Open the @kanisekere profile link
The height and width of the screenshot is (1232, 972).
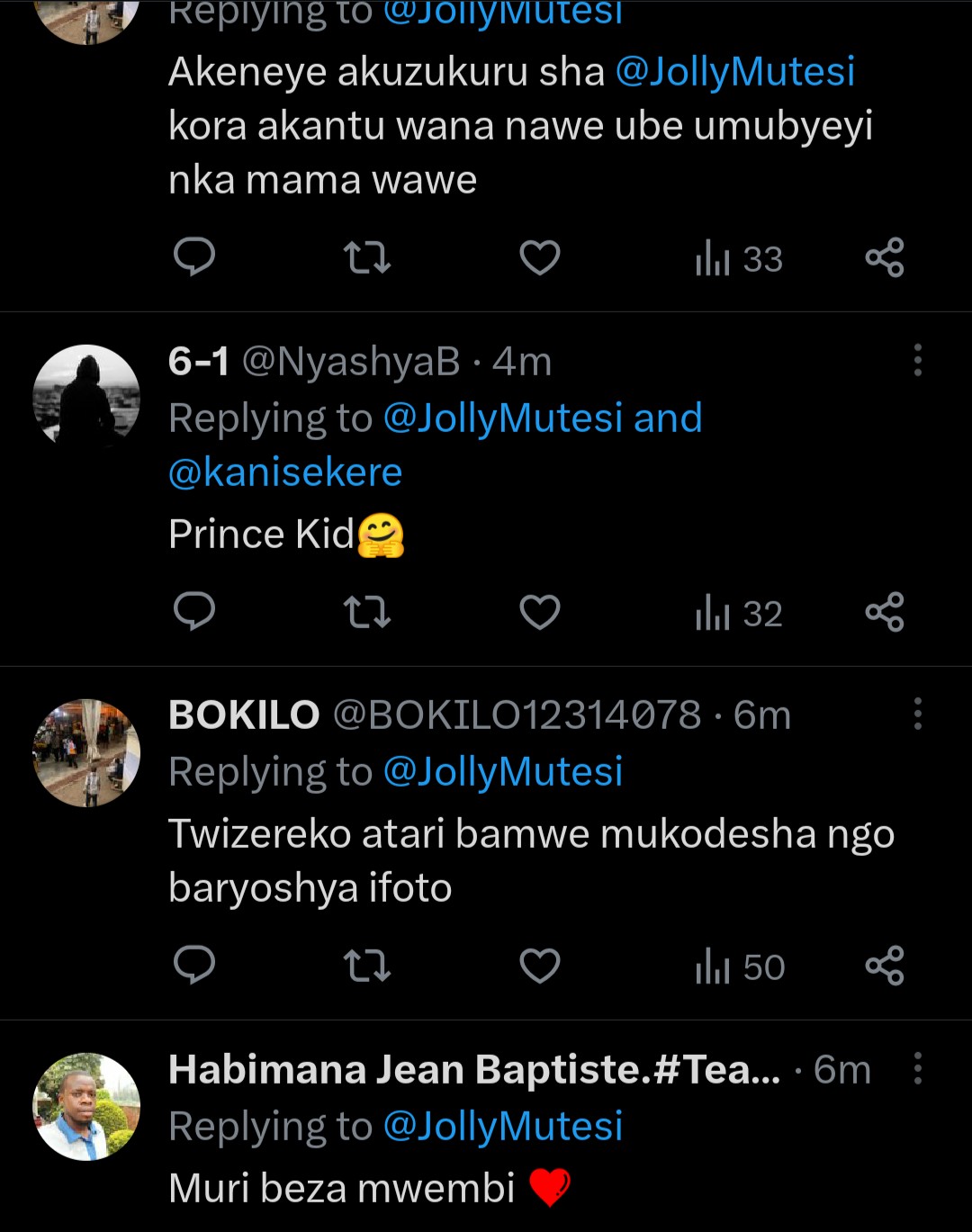point(285,472)
